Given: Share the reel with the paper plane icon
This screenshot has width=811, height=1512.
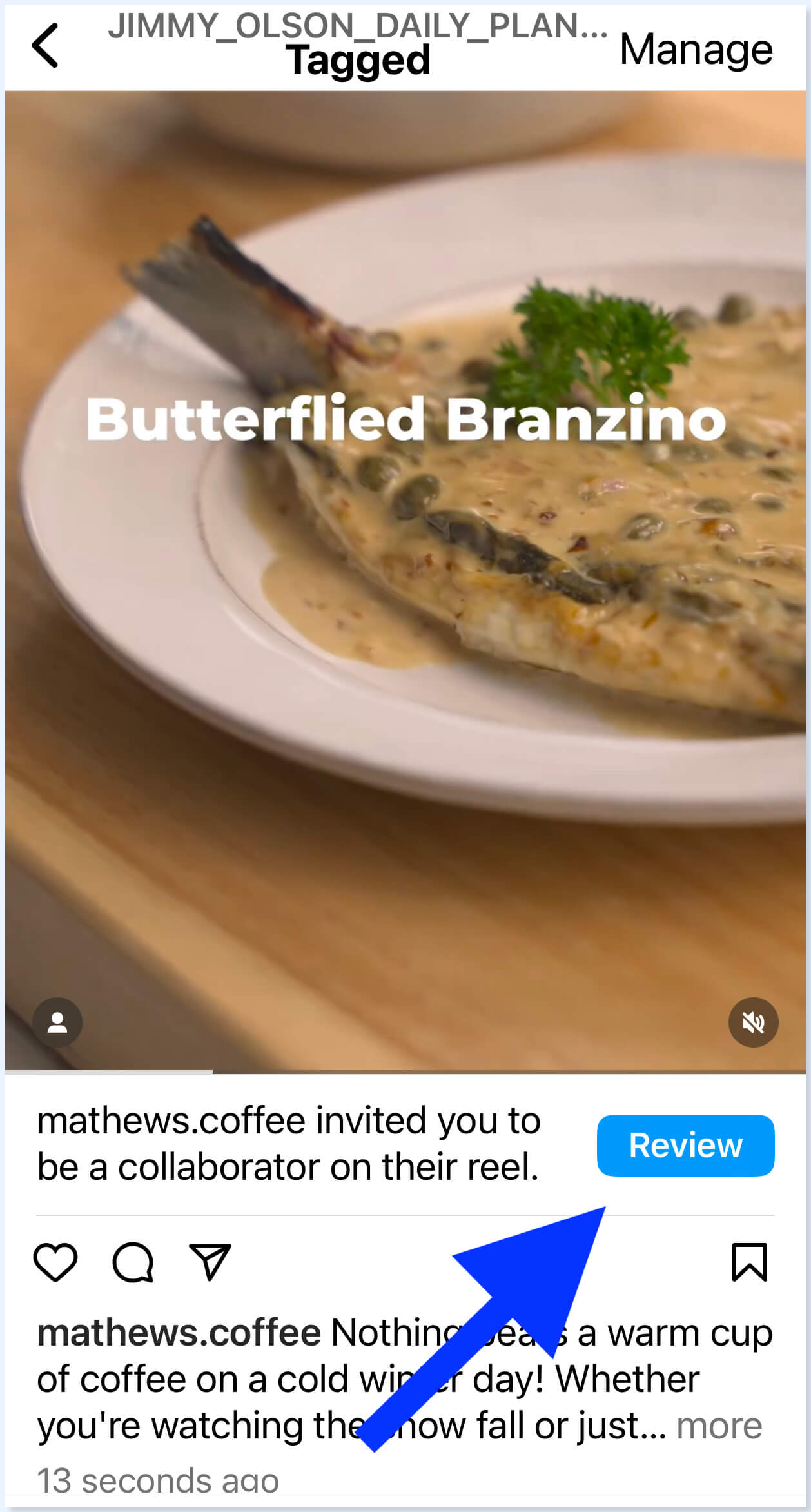Looking at the screenshot, I should (210, 1262).
